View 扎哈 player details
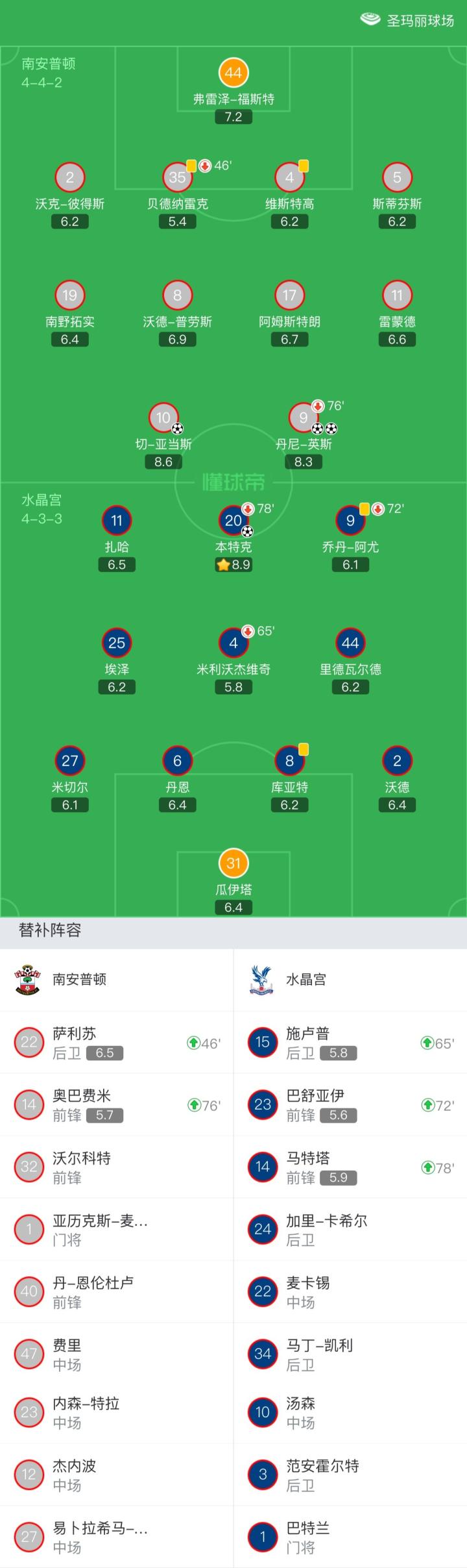467x1568 pixels. [x=117, y=521]
